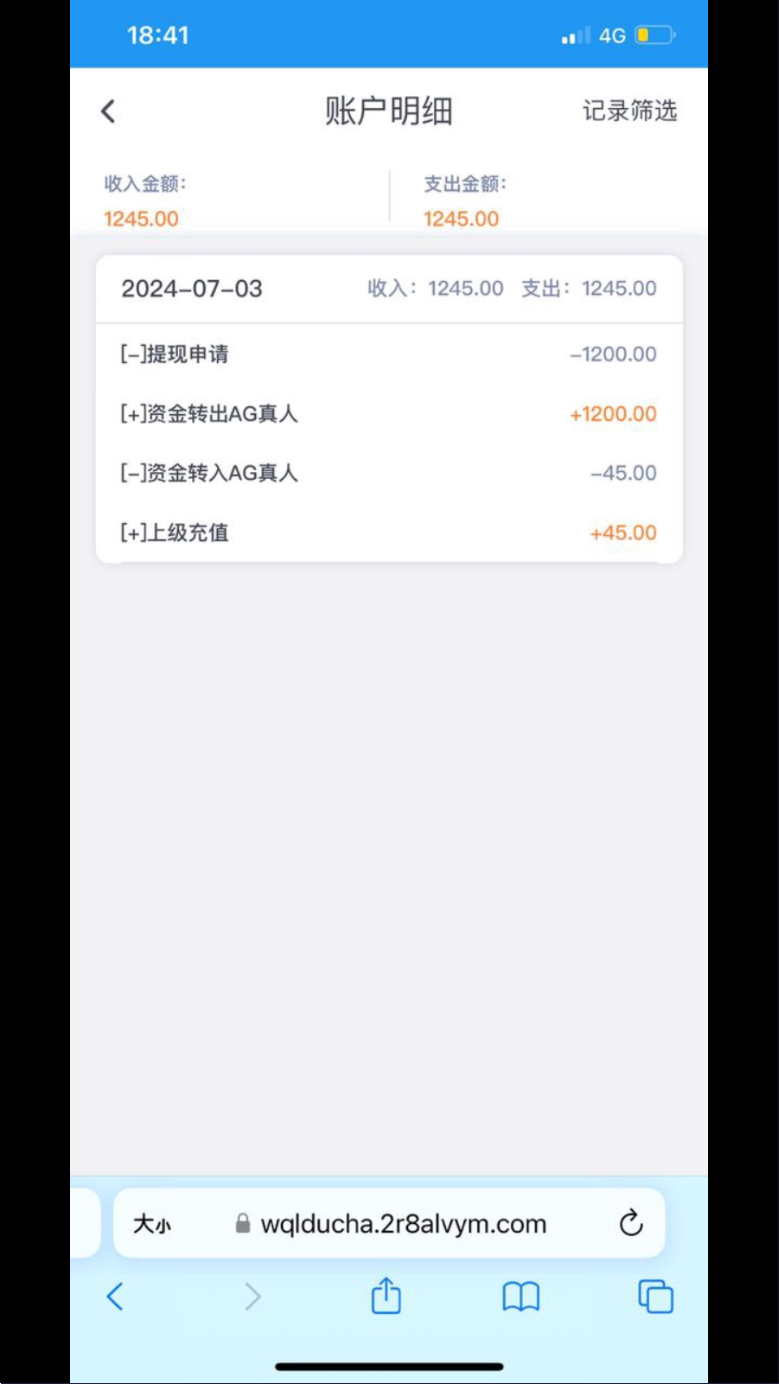Open the 大小 page settings in Safari
Viewport: 779px width, 1384px height.
pyautogui.click(x=152, y=1224)
